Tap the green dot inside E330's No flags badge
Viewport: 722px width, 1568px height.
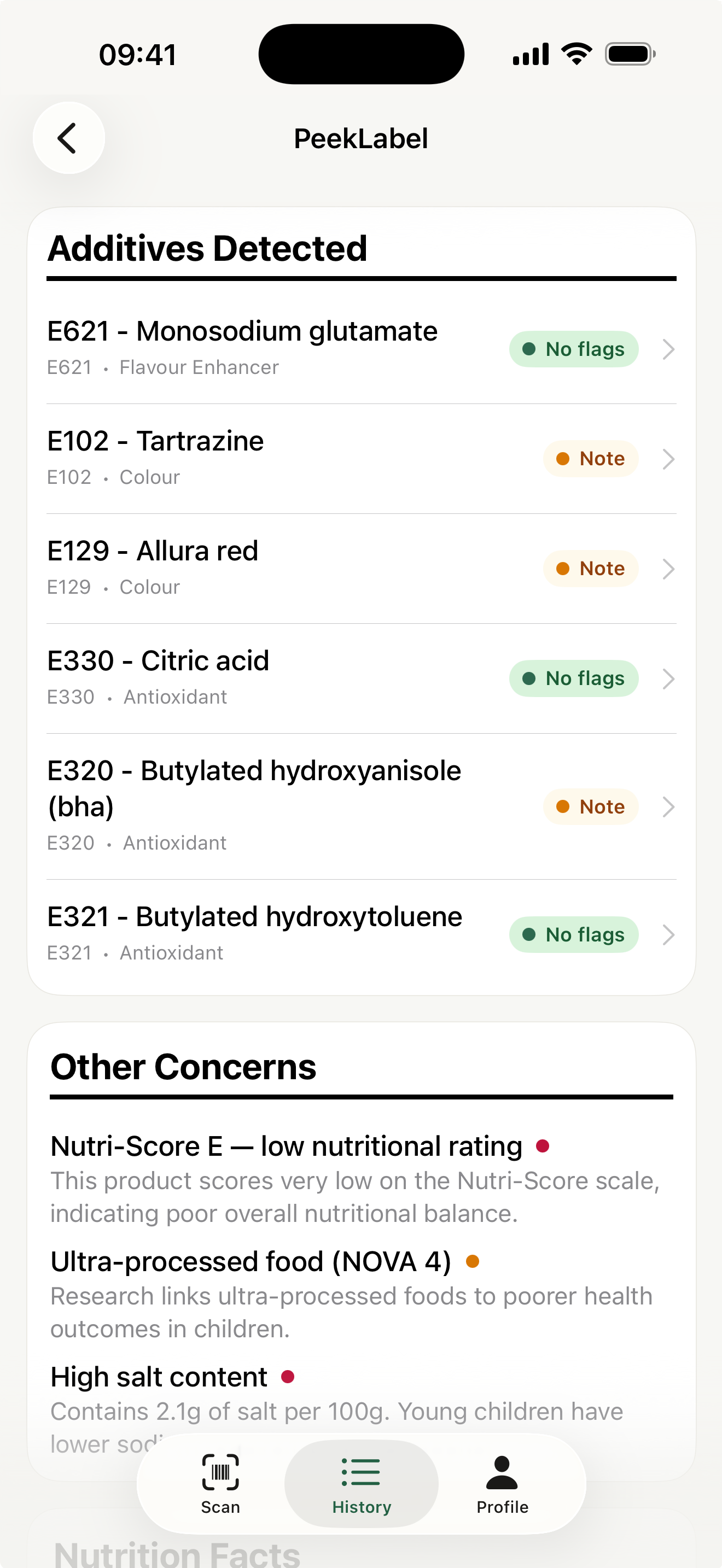(529, 678)
